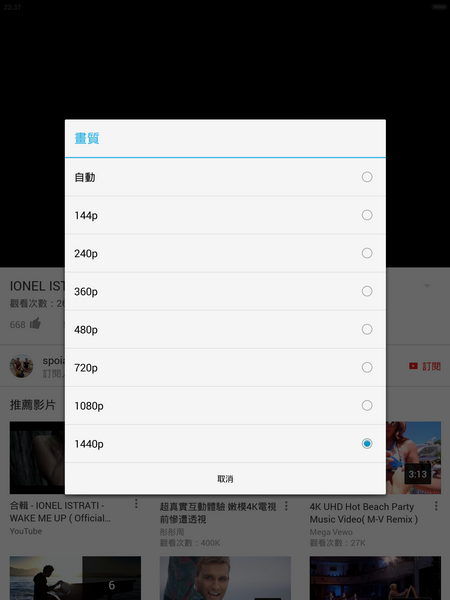Choose 144p video quality
This screenshot has height=600, width=450.
(x=225, y=215)
